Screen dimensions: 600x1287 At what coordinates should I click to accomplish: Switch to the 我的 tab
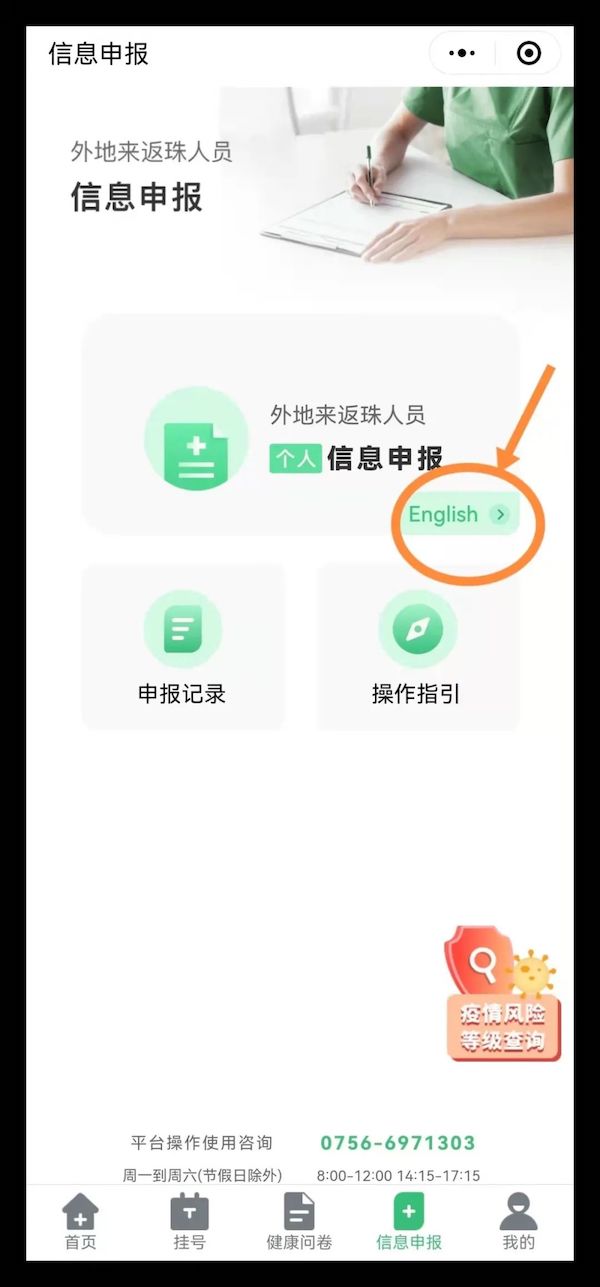tap(518, 1222)
